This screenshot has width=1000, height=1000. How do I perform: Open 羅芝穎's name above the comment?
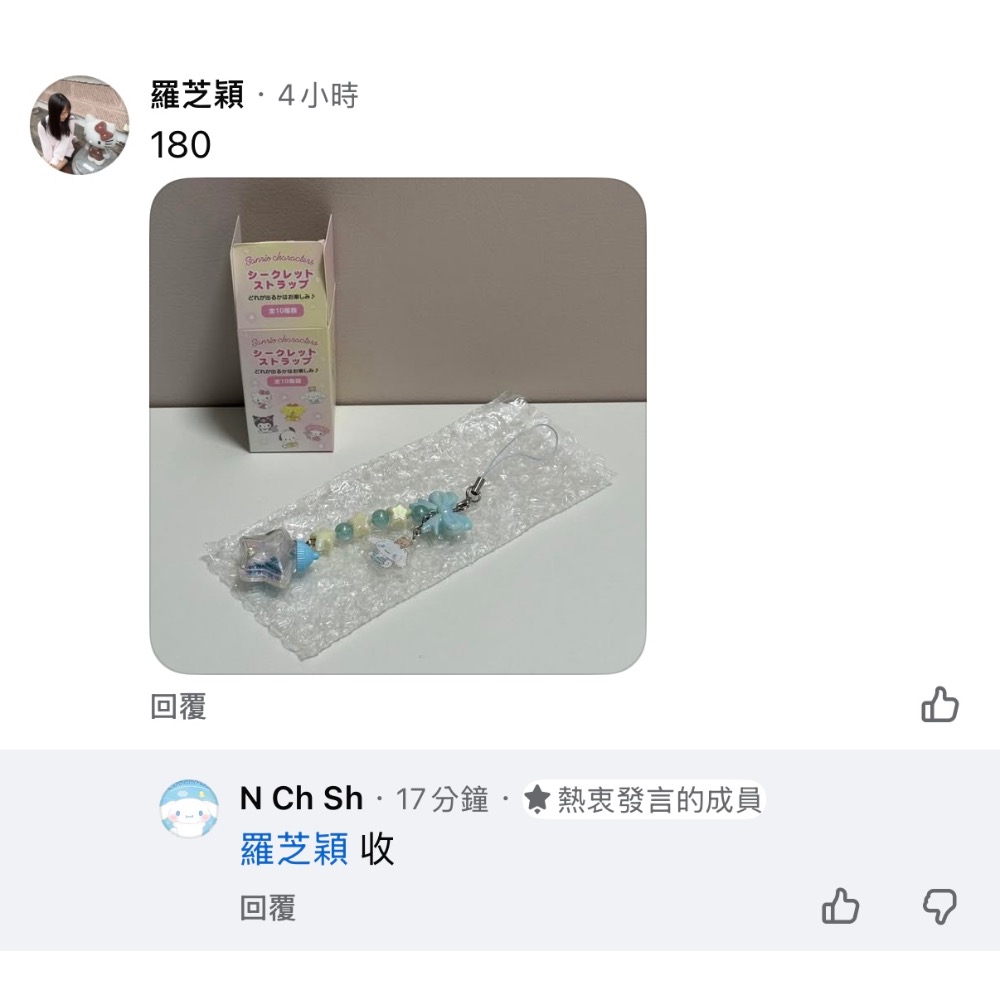coord(197,96)
